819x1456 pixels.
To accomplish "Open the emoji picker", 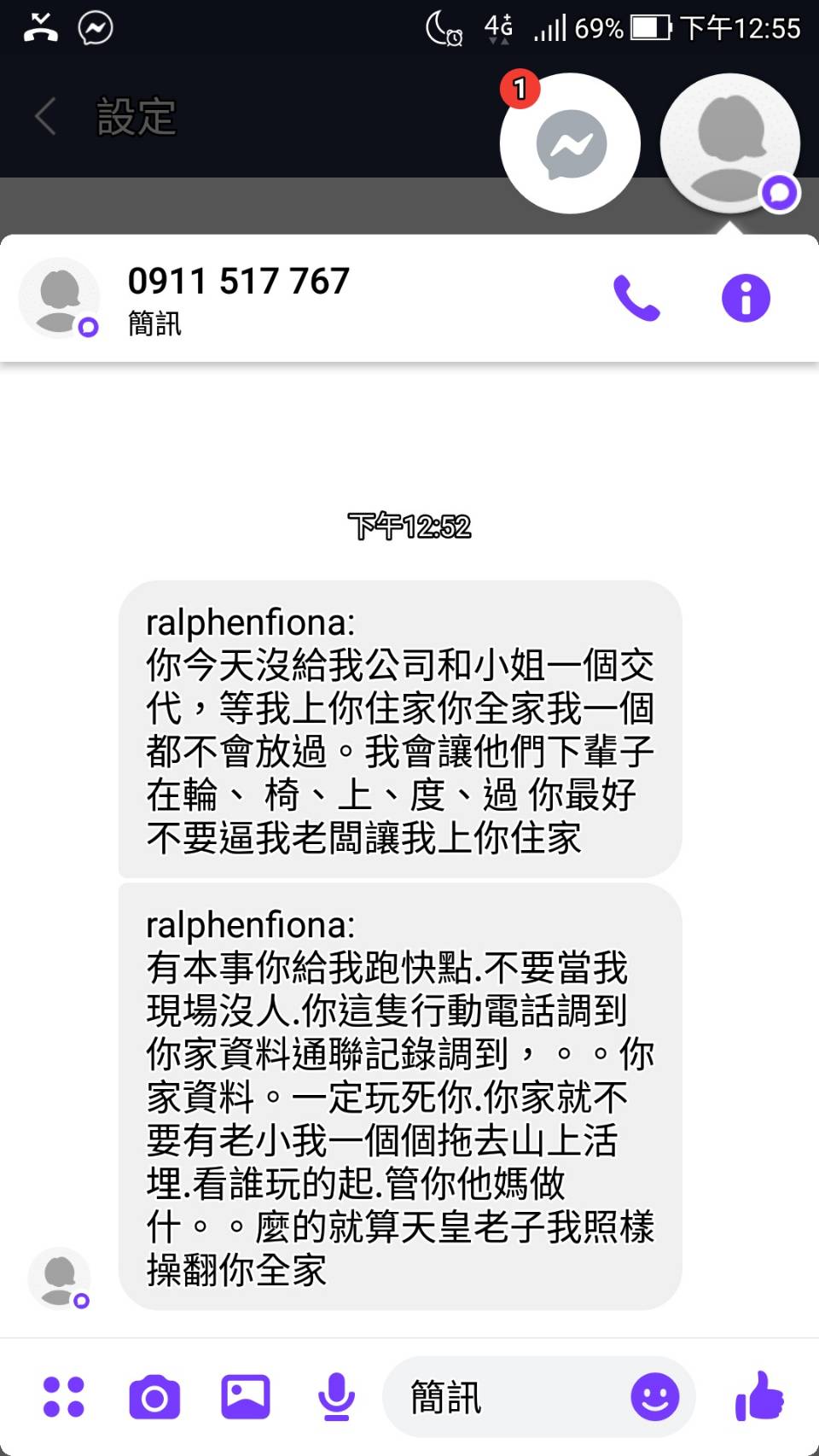I will 654,1397.
